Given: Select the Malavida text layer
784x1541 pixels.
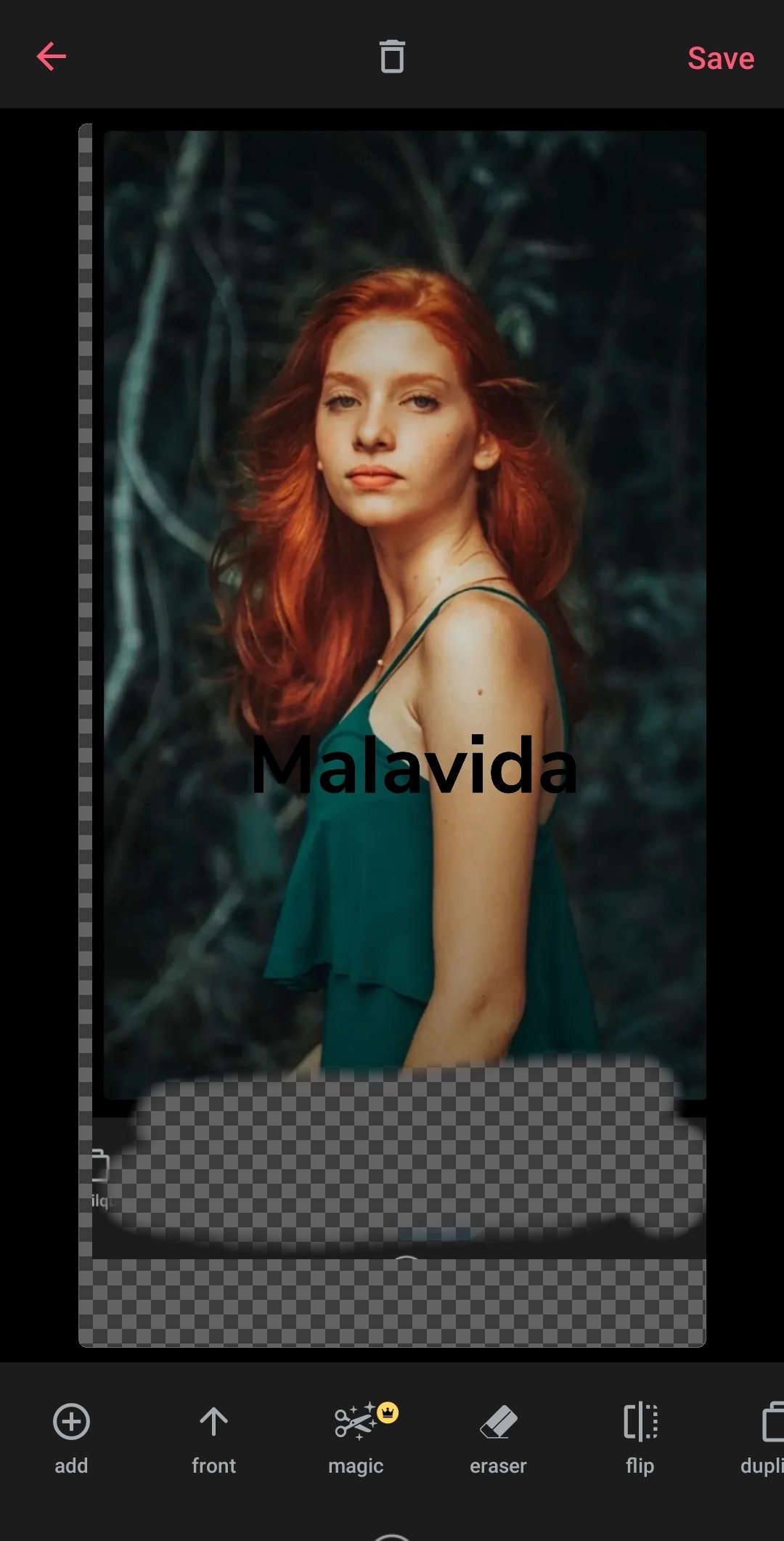Looking at the screenshot, I should click(x=414, y=766).
